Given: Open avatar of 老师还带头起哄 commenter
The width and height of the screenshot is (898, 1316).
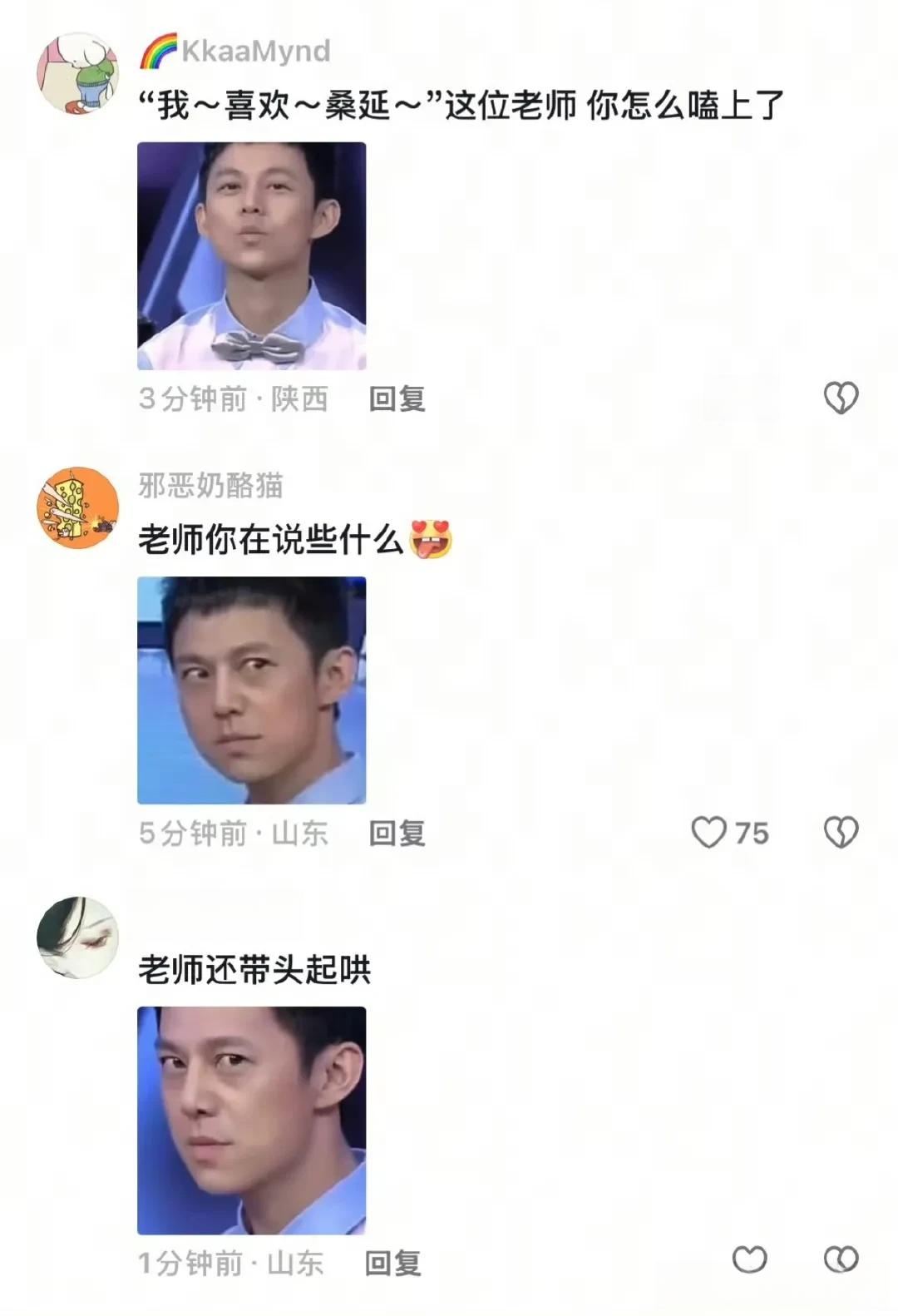Looking at the screenshot, I should pyautogui.click(x=78, y=938).
